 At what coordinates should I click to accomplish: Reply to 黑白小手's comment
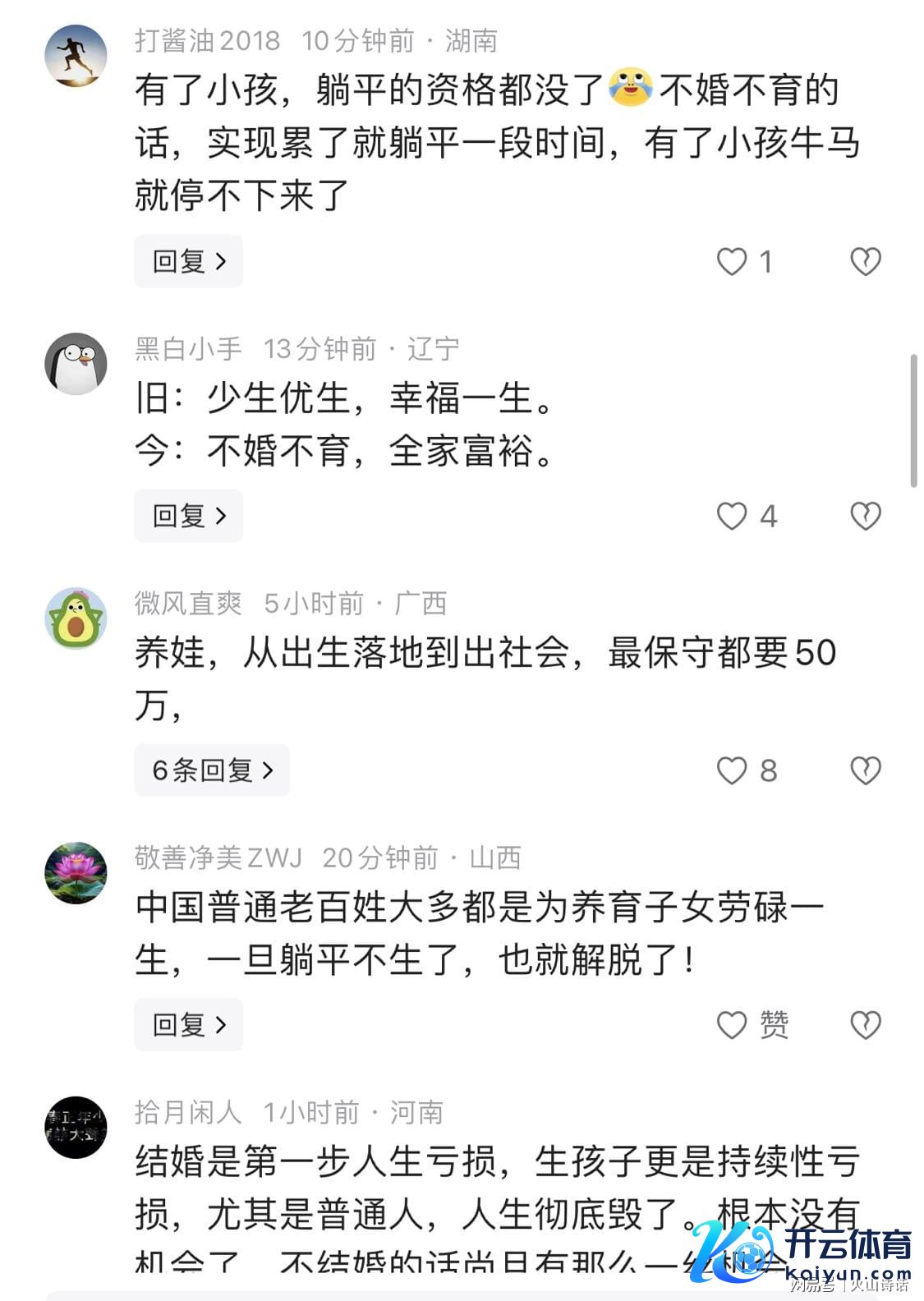(188, 516)
